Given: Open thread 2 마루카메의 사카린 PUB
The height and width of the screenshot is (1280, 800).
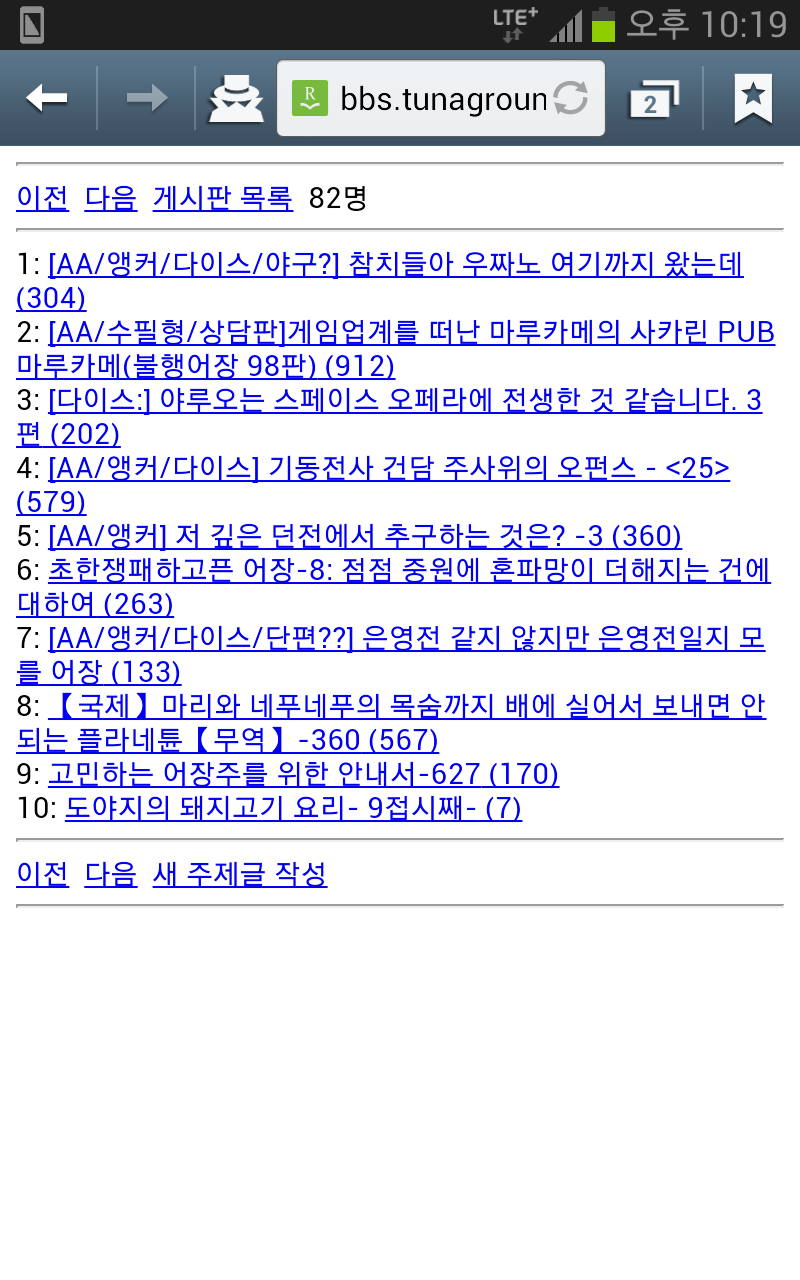Looking at the screenshot, I should 410,333.
